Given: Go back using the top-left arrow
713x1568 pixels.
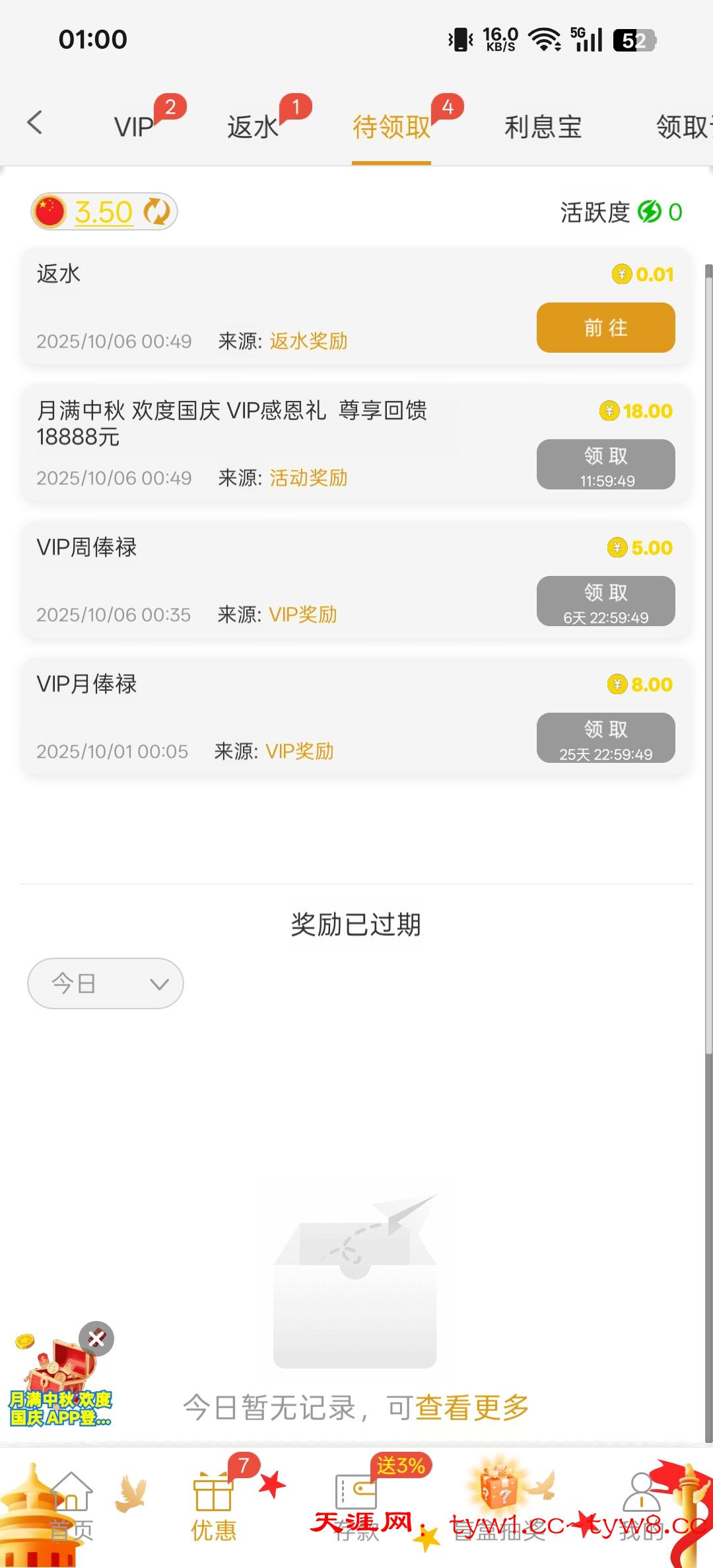Looking at the screenshot, I should pos(35,123).
